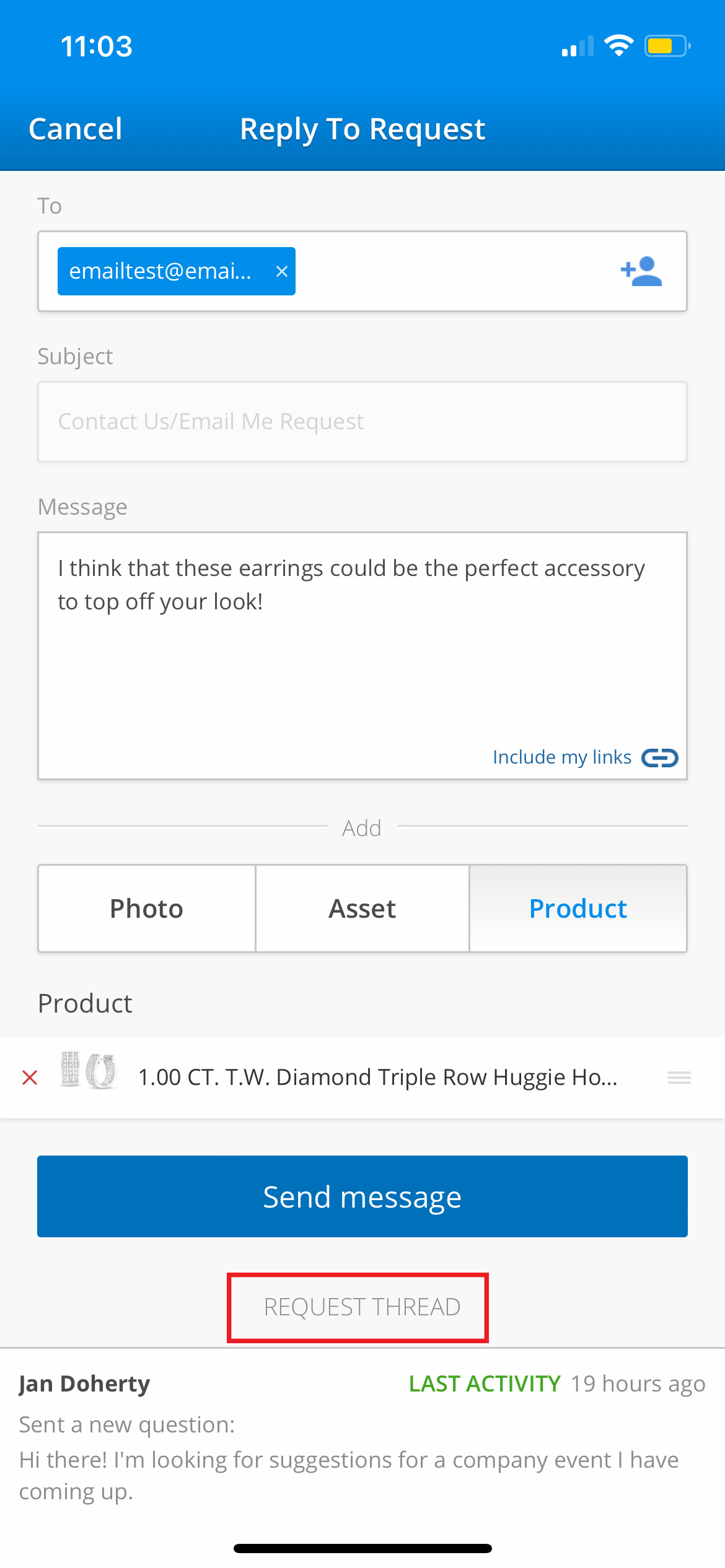The image size is (725, 1568).
Task: Focus the Subject field
Action: tap(362, 422)
